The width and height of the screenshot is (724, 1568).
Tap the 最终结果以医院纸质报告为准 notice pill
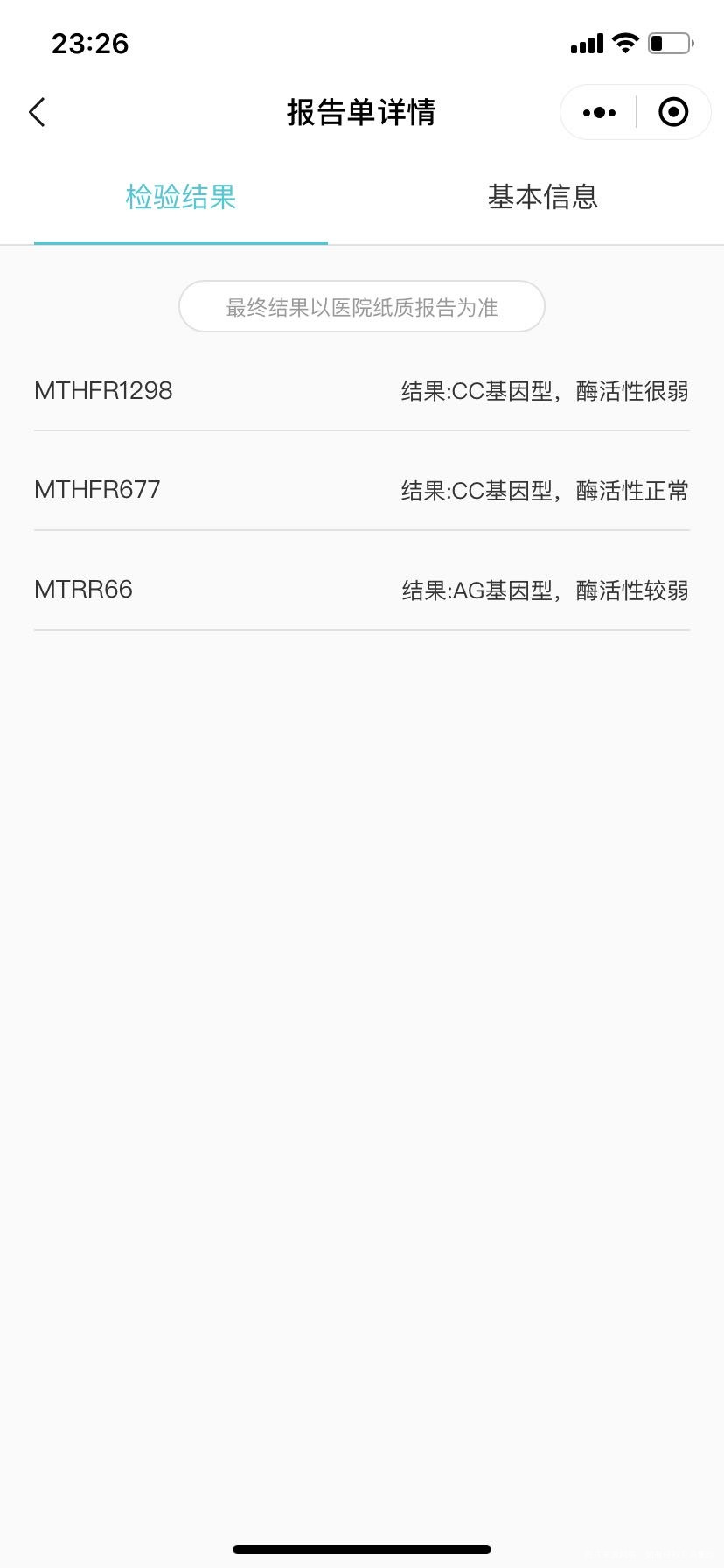point(362,306)
